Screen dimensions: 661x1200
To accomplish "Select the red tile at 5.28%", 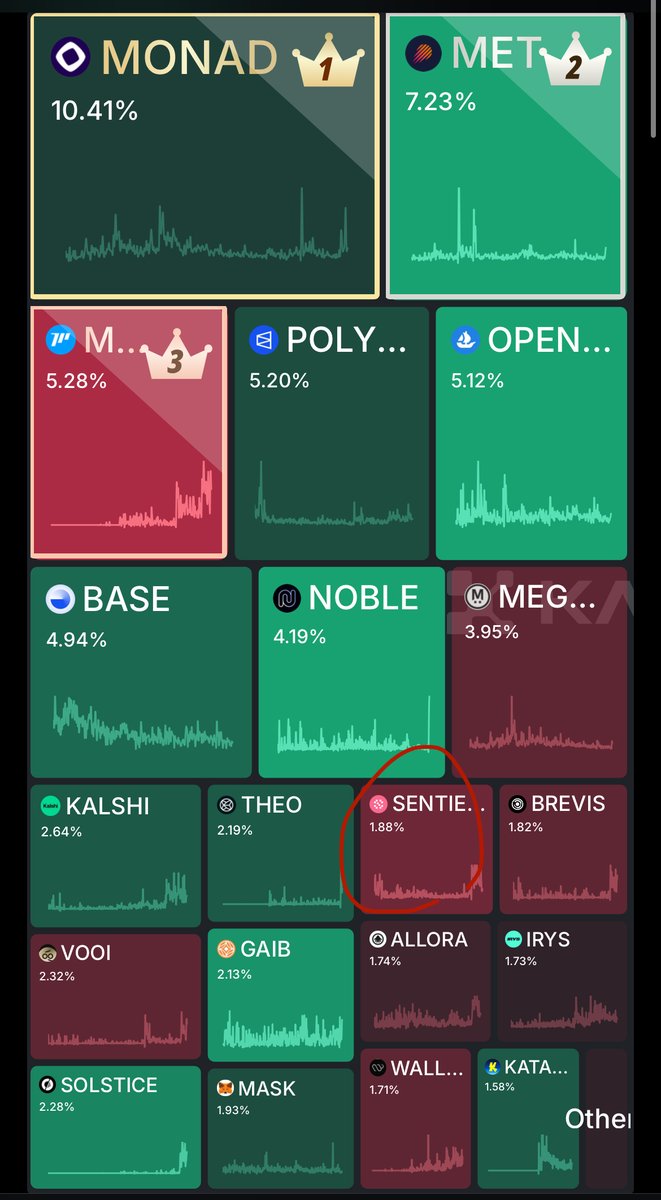I will [x=129, y=431].
